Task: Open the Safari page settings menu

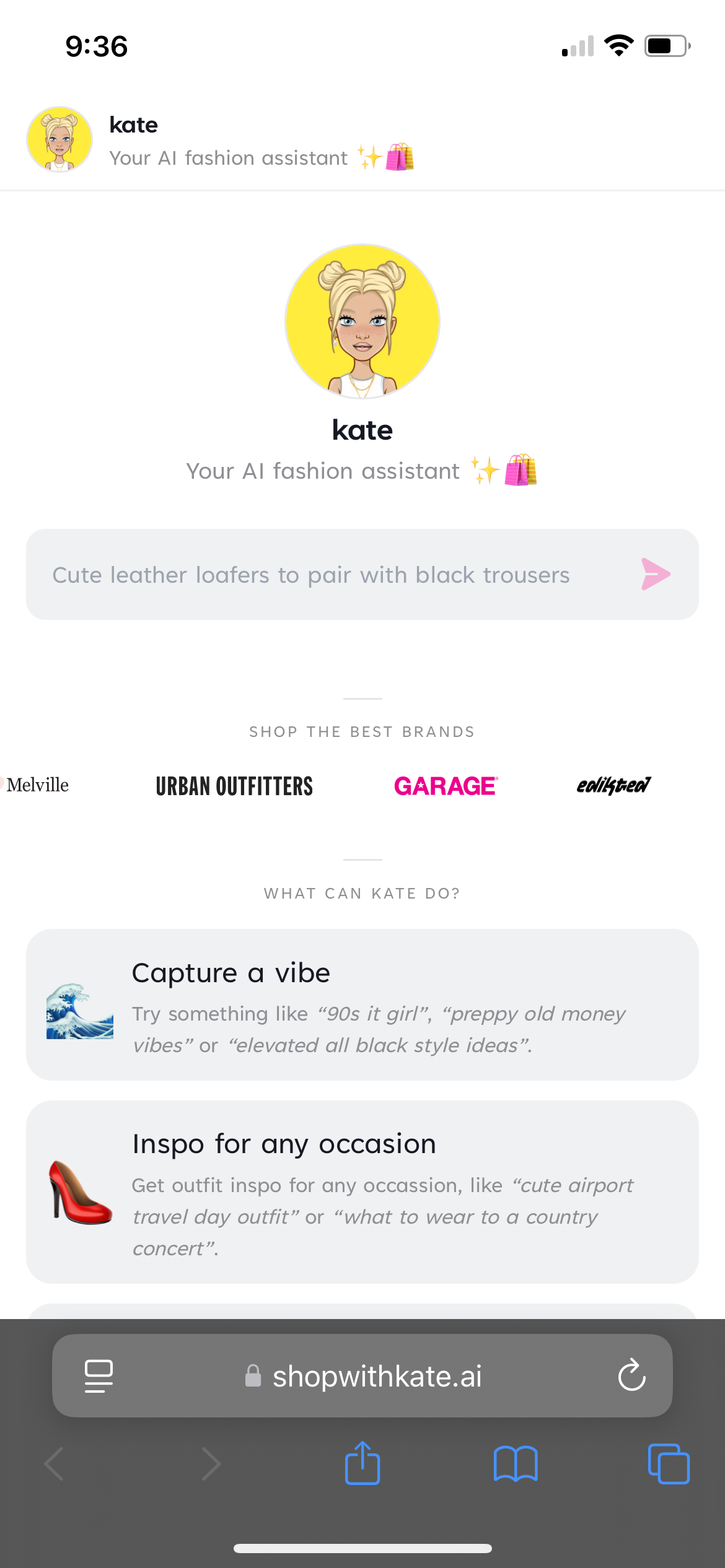Action: pos(99,1375)
